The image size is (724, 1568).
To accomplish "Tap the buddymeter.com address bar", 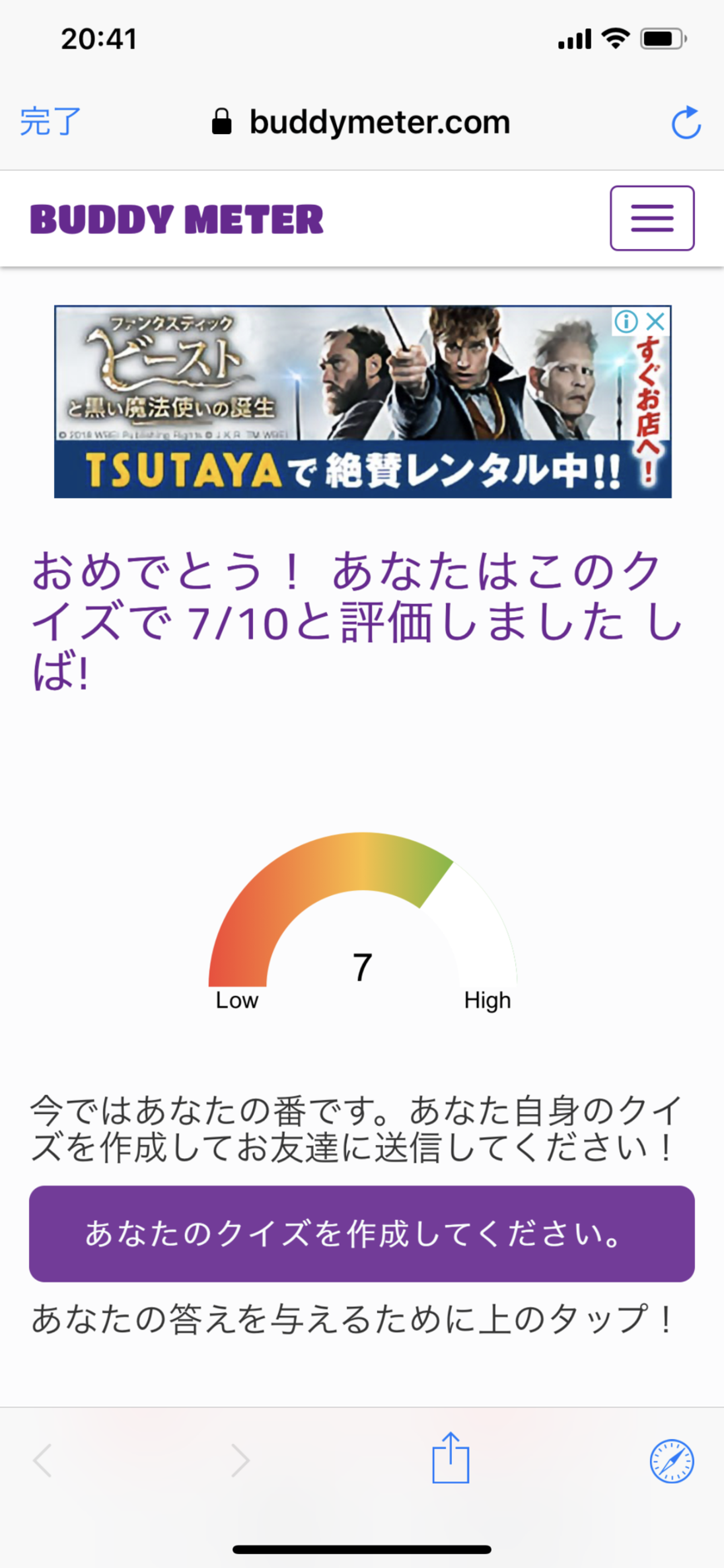I will pos(361,122).
